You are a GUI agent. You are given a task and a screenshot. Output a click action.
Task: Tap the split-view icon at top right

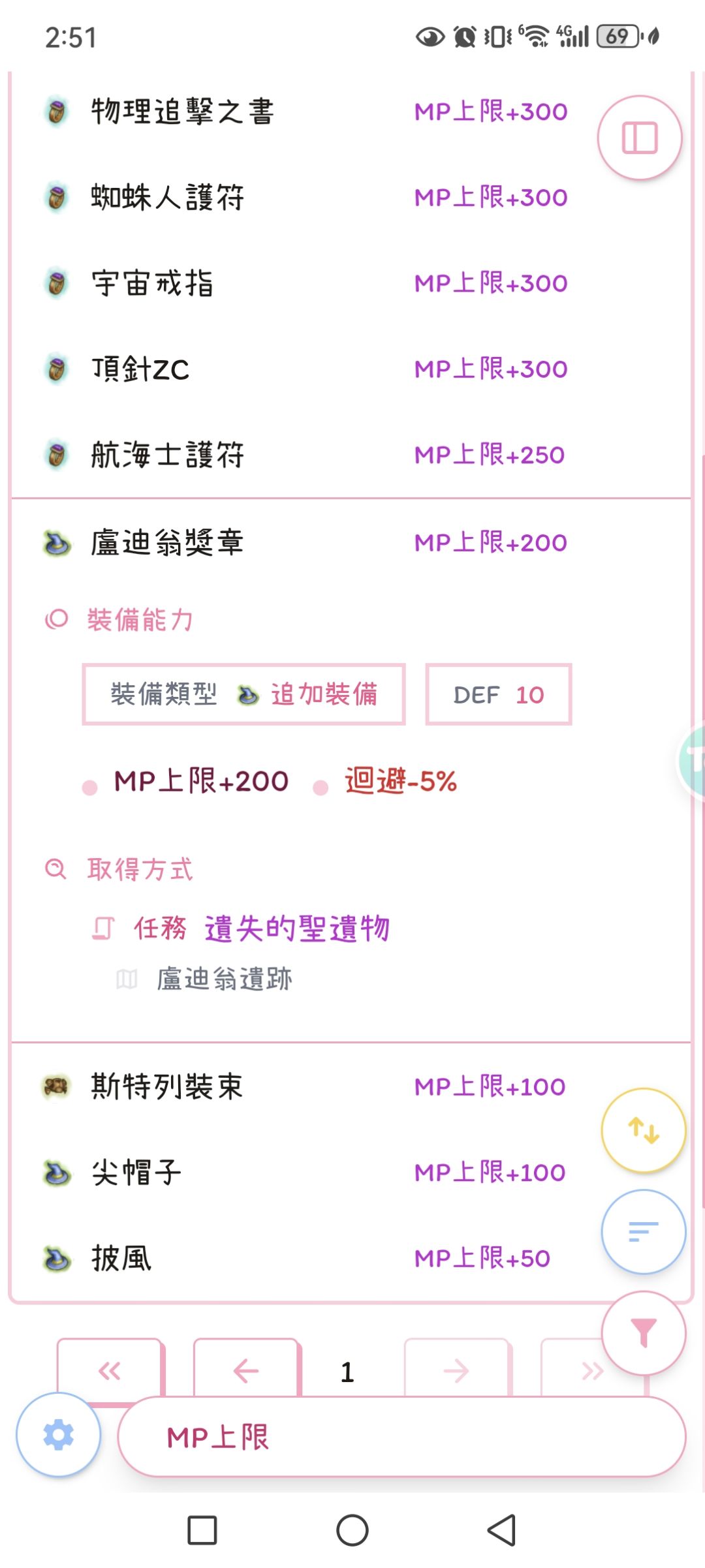(641, 138)
